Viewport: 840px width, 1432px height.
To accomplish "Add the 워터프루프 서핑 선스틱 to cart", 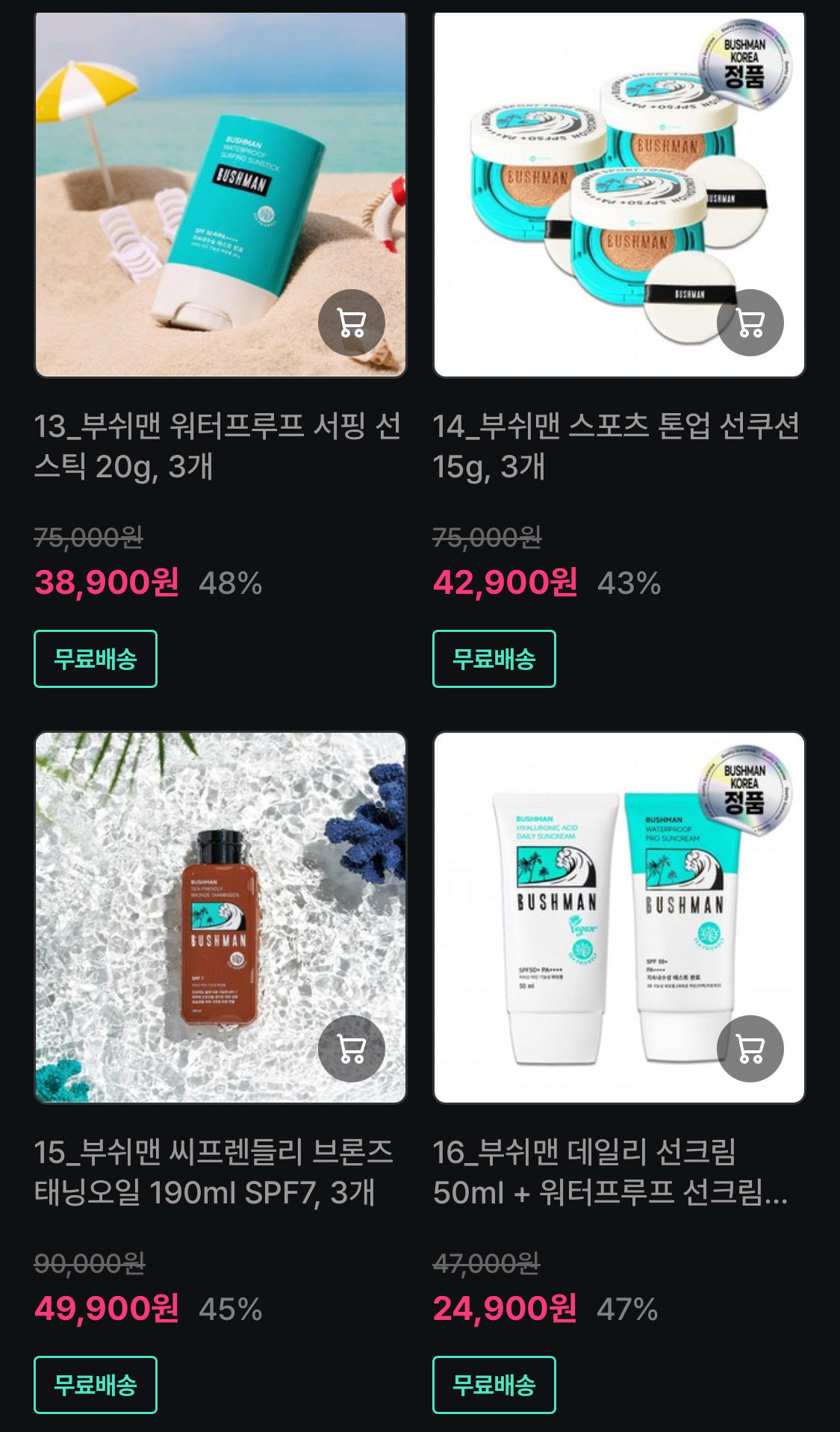I will (x=351, y=323).
